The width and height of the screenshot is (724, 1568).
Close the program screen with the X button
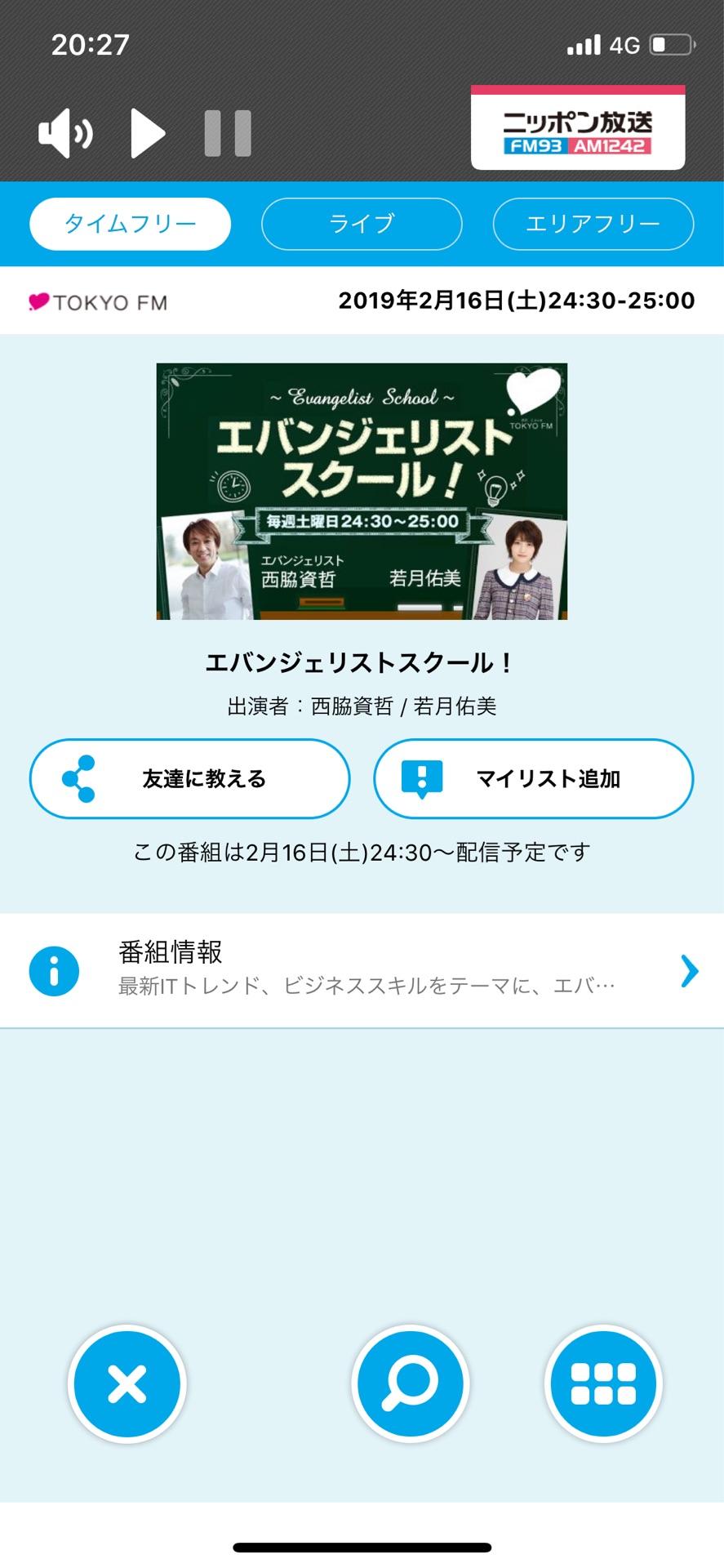click(127, 1383)
